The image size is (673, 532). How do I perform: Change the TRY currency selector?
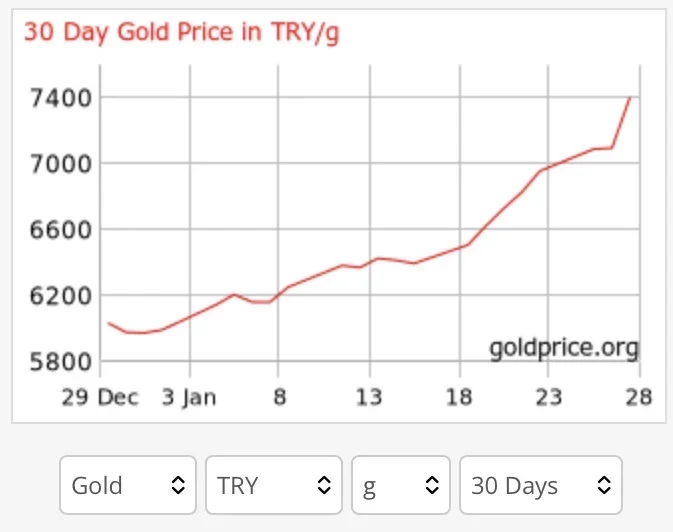pos(274,486)
